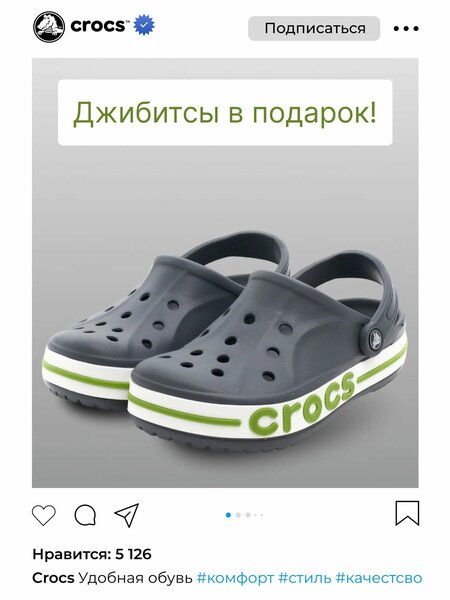Viewport: 450px width, 600px height.
Task: Open the #качество hashtag
Action: tap(379, 578)
